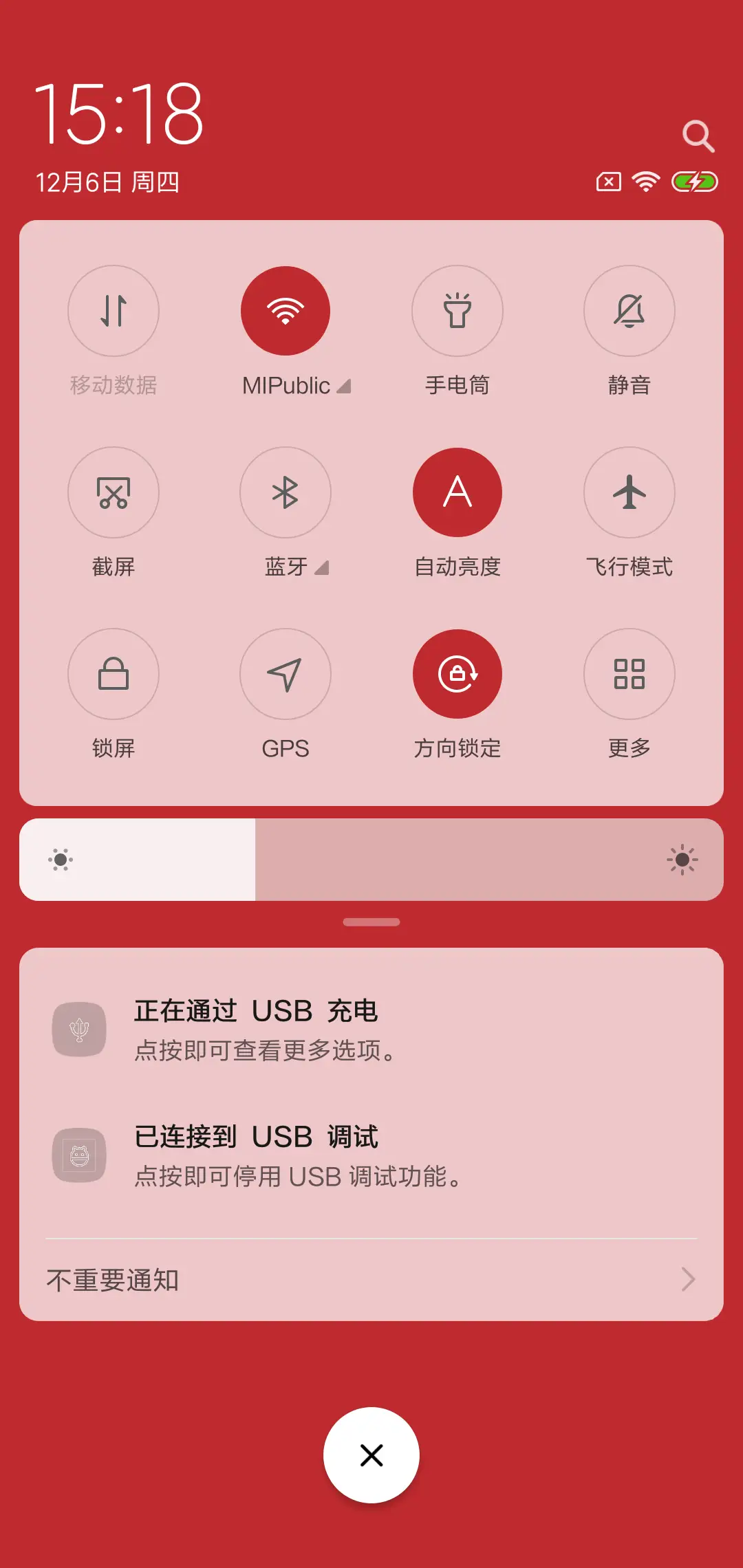Dismiss the panel with the X button
The image size is (743, 1568).
(x=371, y=1455)
